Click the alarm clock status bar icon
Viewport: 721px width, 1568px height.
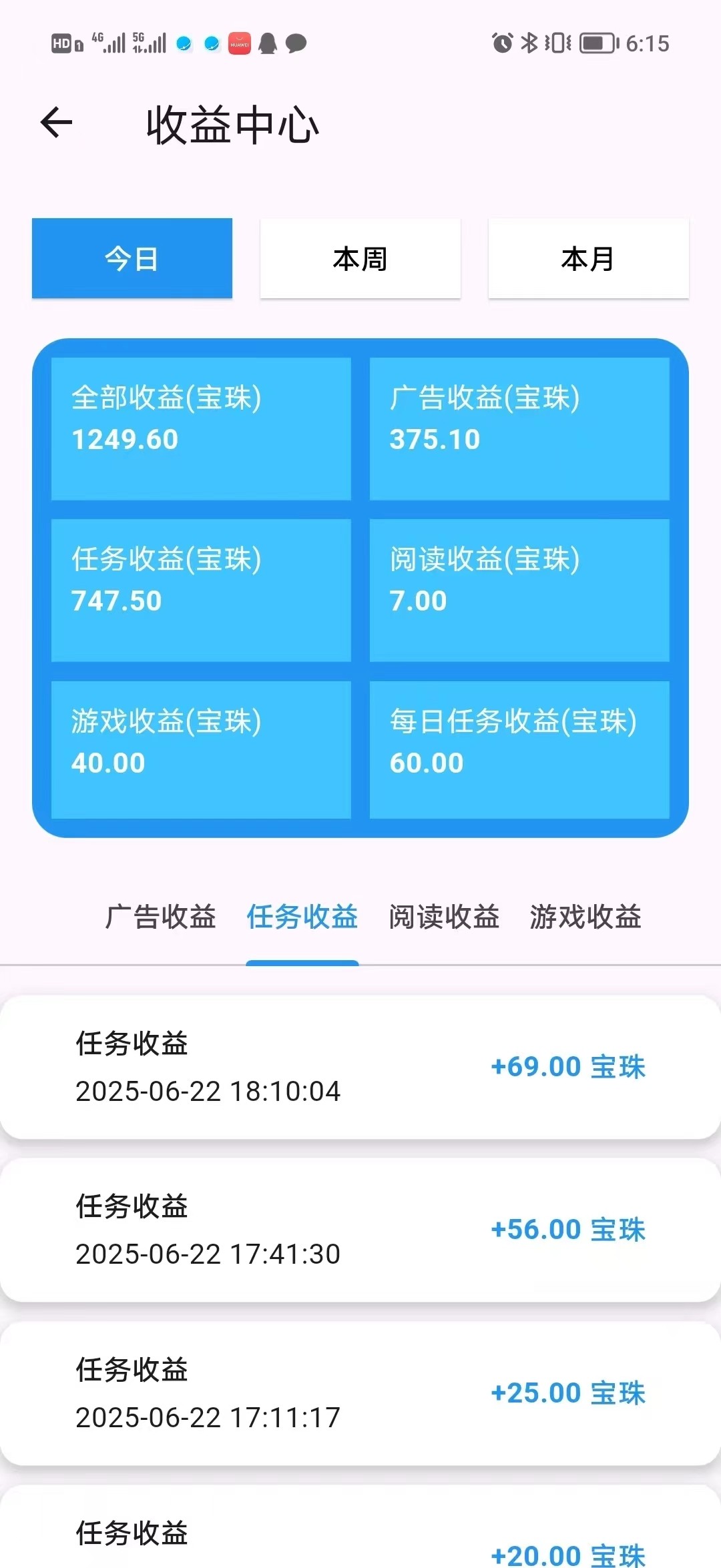pos(503,43)
